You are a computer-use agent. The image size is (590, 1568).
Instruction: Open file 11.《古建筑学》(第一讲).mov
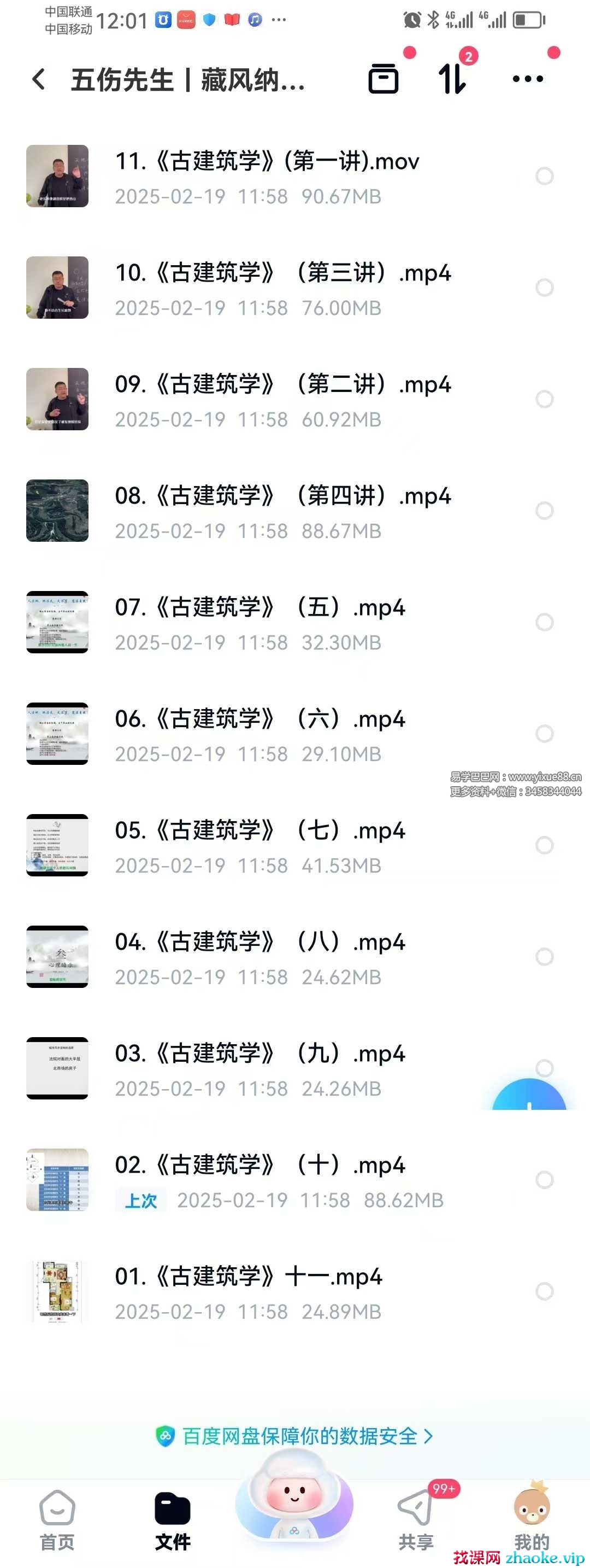tap(267, 162)
